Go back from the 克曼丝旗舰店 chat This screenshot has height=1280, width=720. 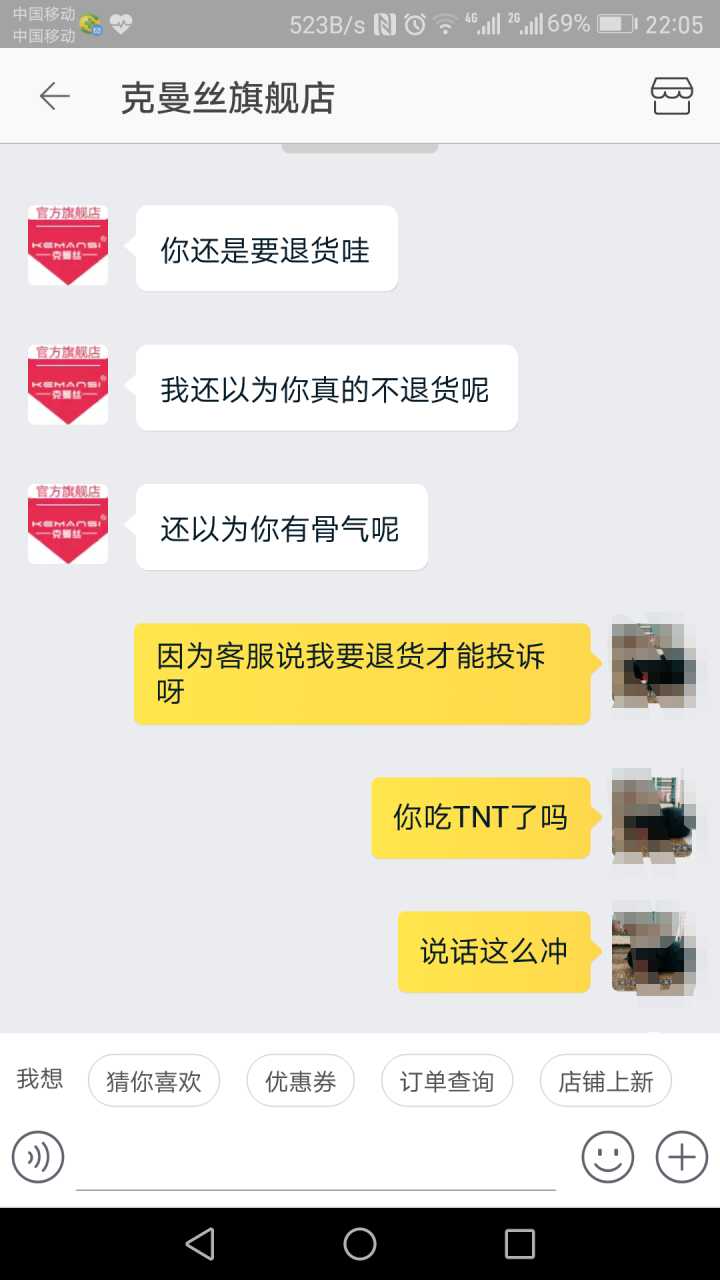point(54,96)
